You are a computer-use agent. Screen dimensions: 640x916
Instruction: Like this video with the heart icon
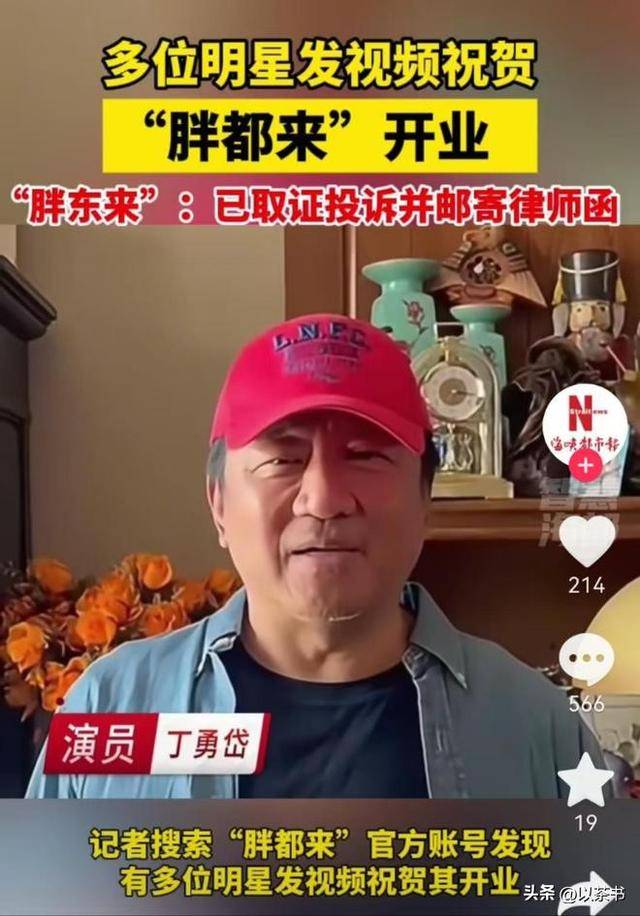[x=586, y=541]
